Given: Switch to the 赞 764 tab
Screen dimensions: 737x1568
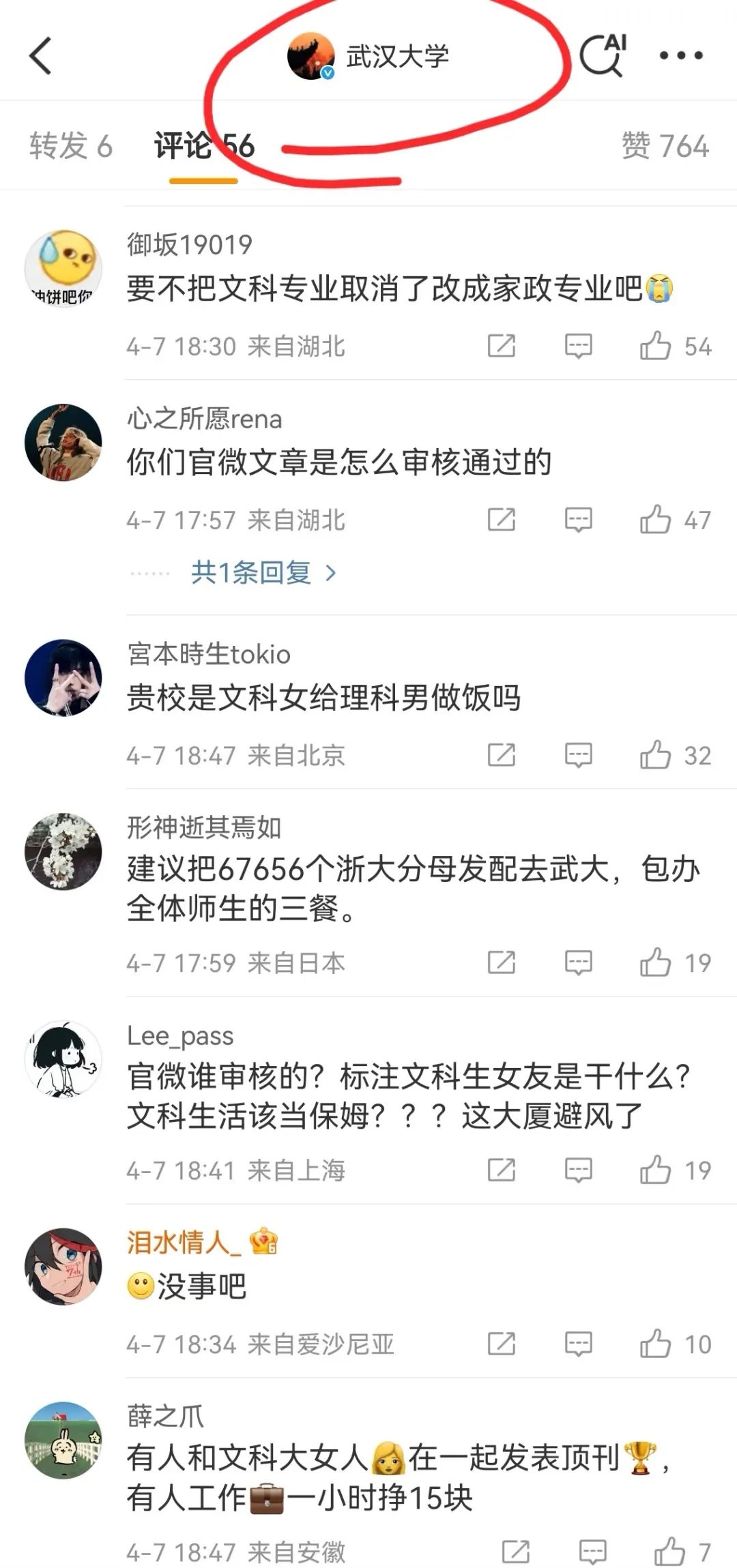Looking at the screenshot, I should point(665,146).
